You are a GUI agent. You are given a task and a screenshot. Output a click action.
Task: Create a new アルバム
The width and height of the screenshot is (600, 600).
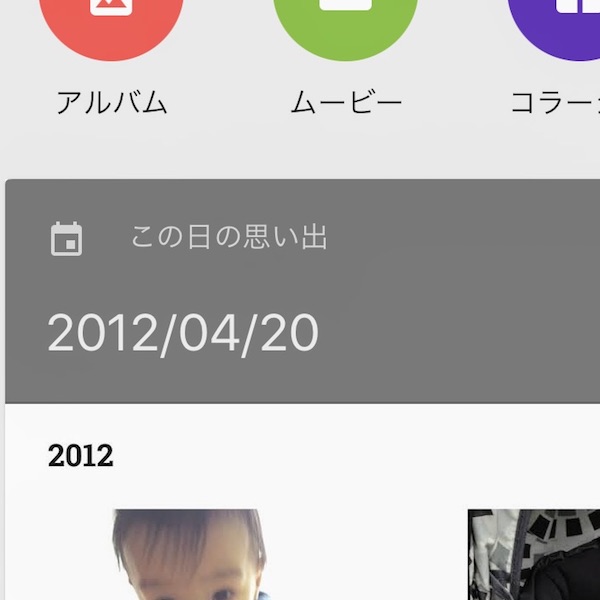click(110, 20)
